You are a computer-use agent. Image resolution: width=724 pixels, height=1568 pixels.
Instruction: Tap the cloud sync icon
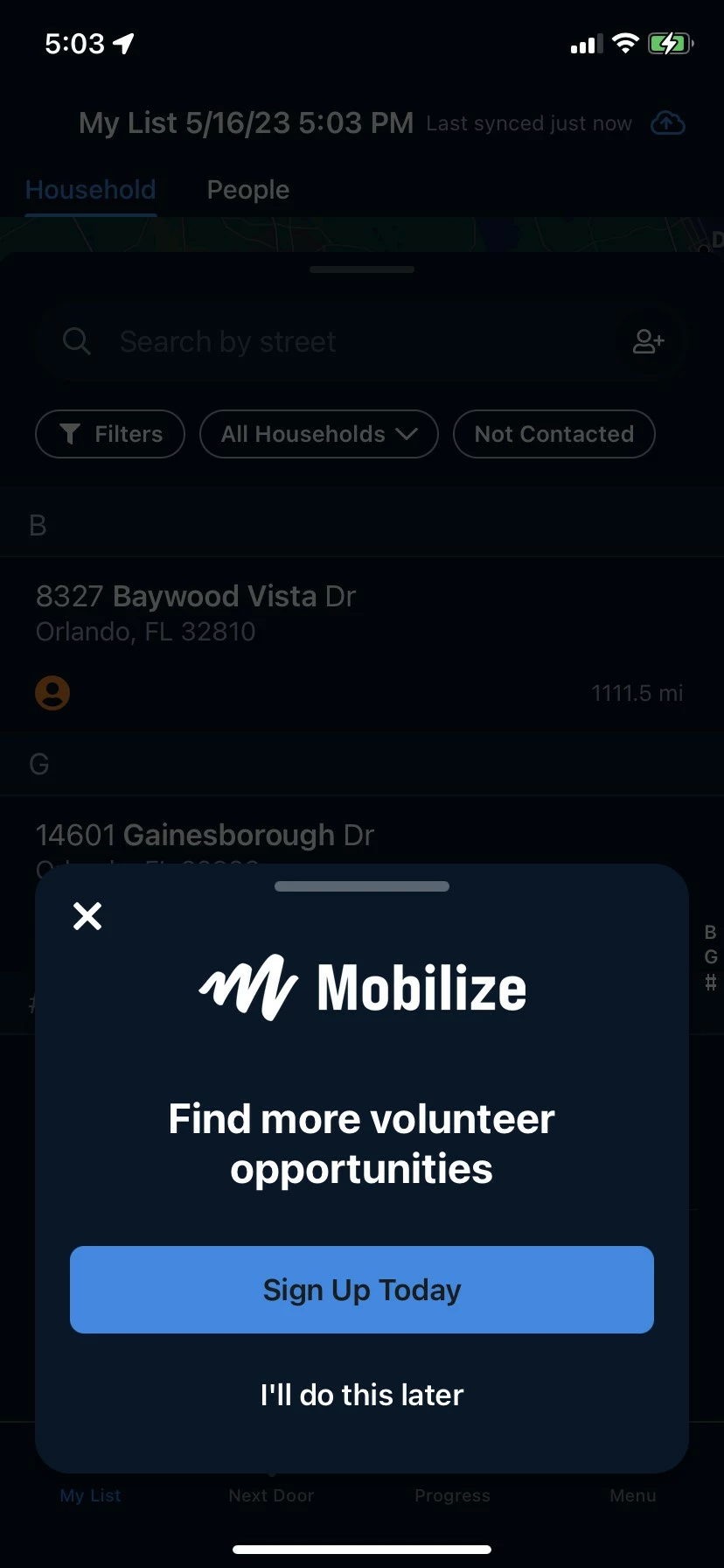(x=667, y=123)
